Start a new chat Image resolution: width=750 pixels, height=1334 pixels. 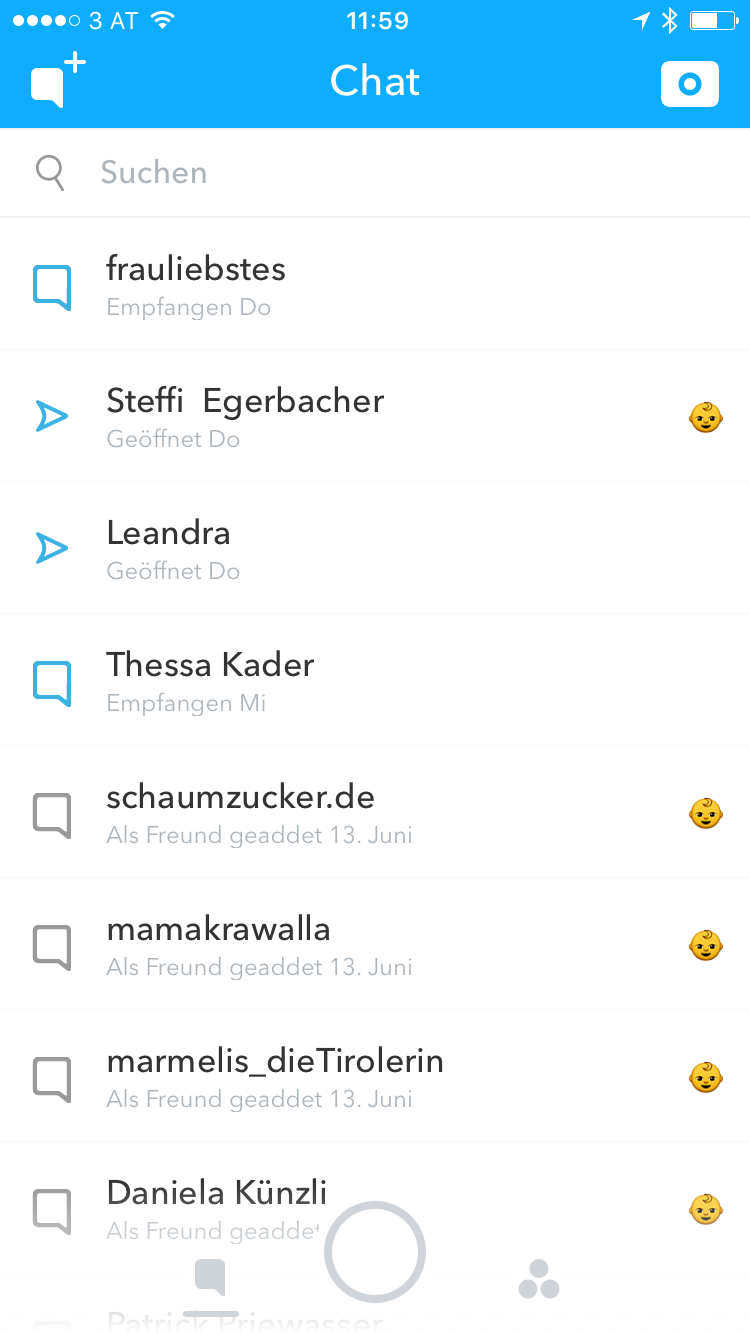[57, 82]
